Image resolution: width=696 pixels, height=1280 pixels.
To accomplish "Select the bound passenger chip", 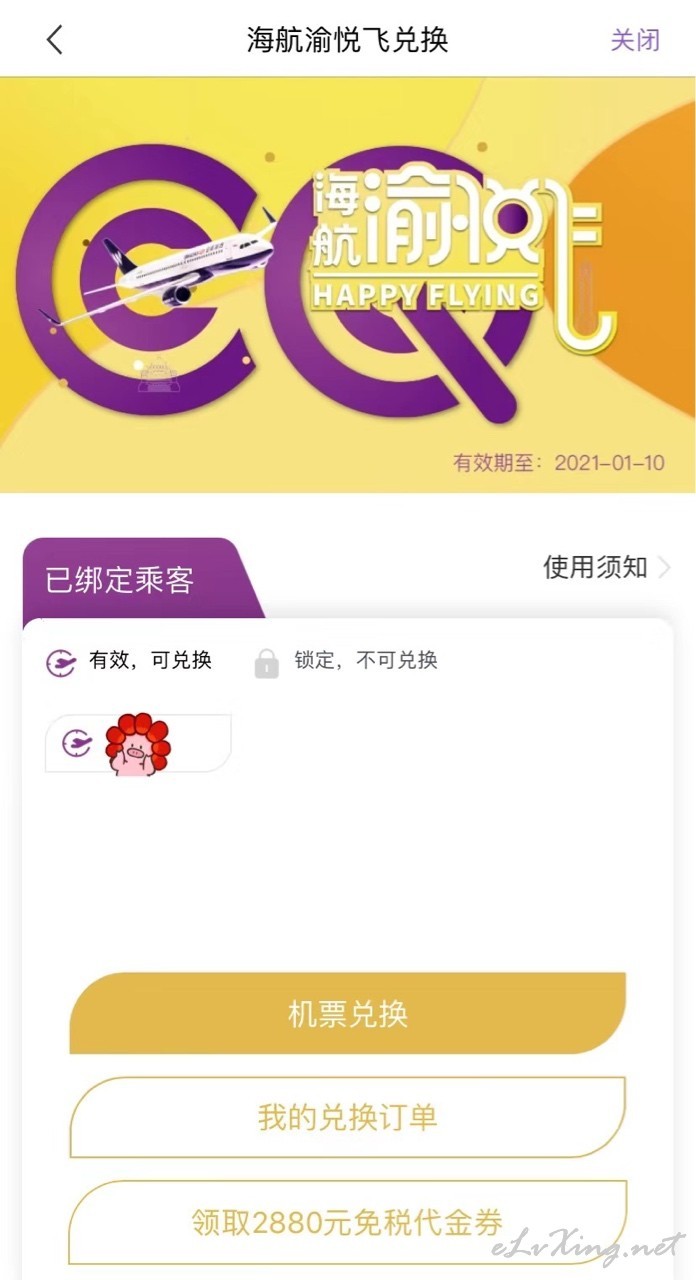I will [137, 744].
